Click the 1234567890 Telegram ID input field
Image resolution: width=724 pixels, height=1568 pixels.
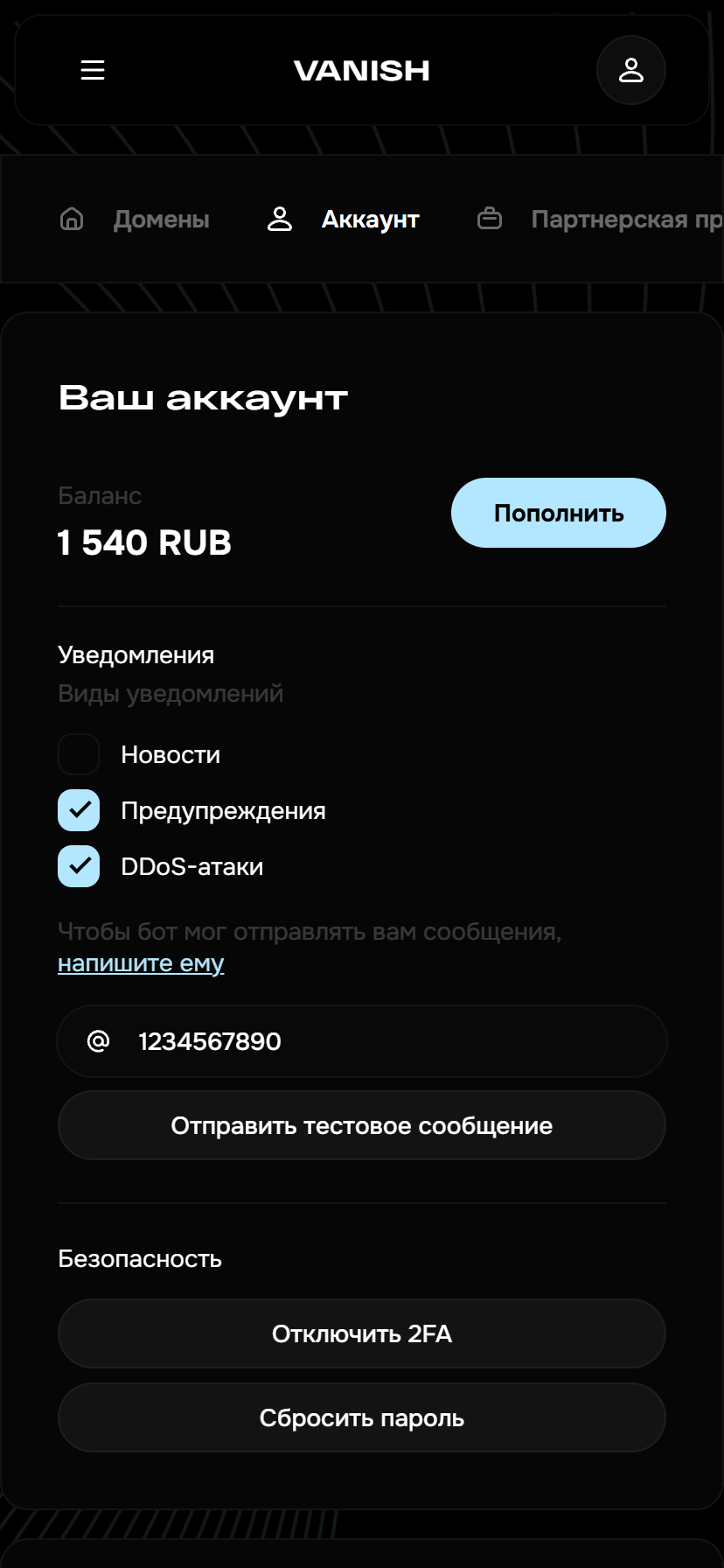click(362, 1041)
